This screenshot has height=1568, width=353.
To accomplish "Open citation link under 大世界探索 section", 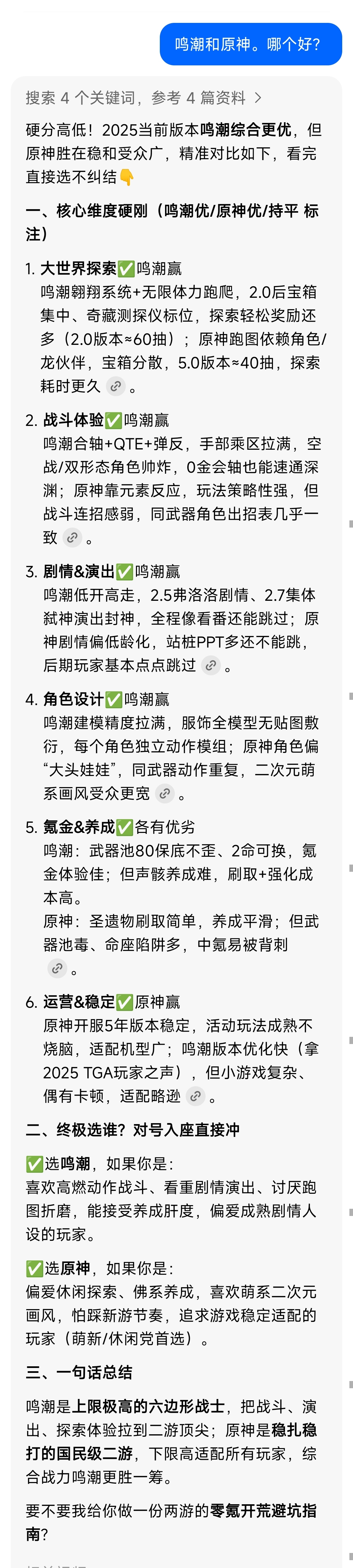I will (116, 386).
